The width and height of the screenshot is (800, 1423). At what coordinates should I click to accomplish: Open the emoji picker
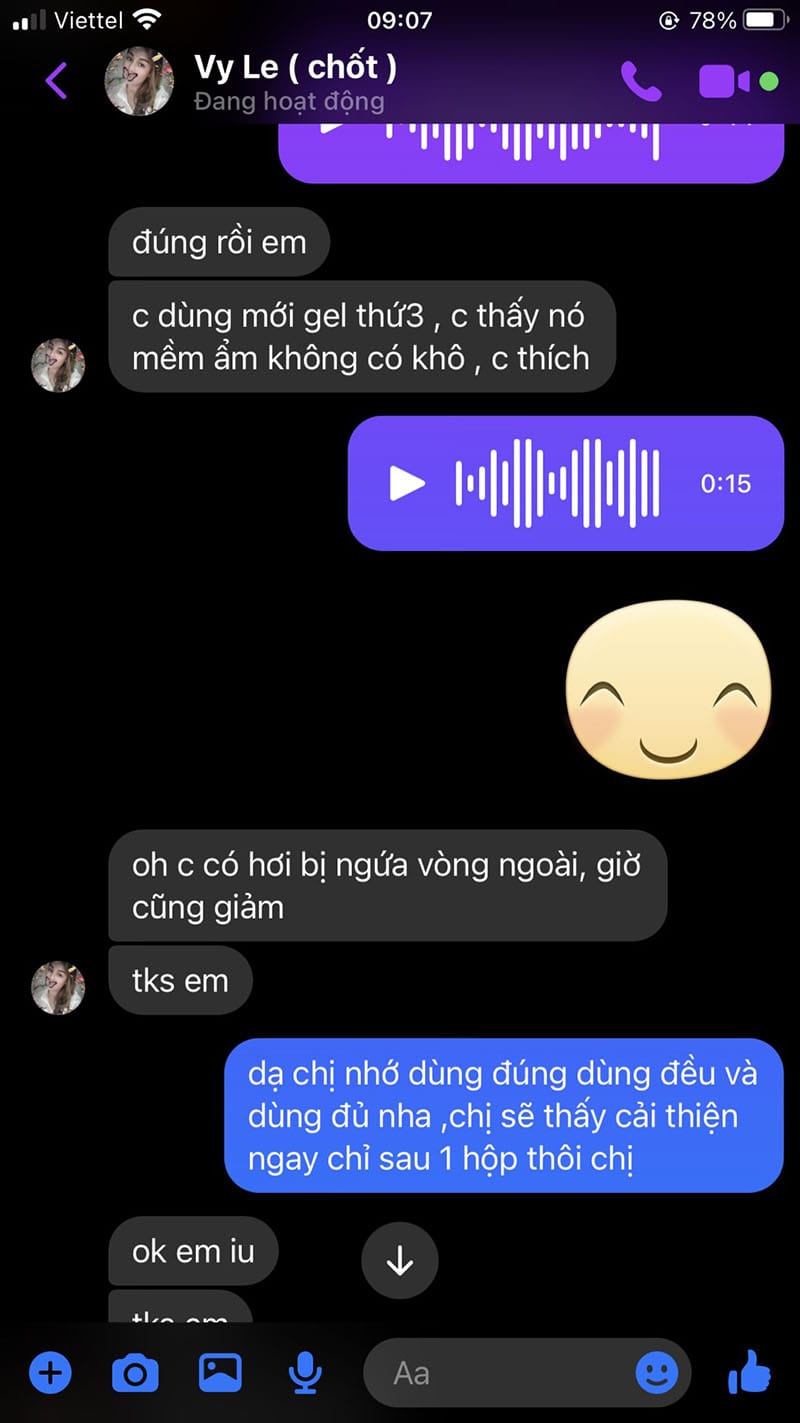click(x=657, y=1373)
